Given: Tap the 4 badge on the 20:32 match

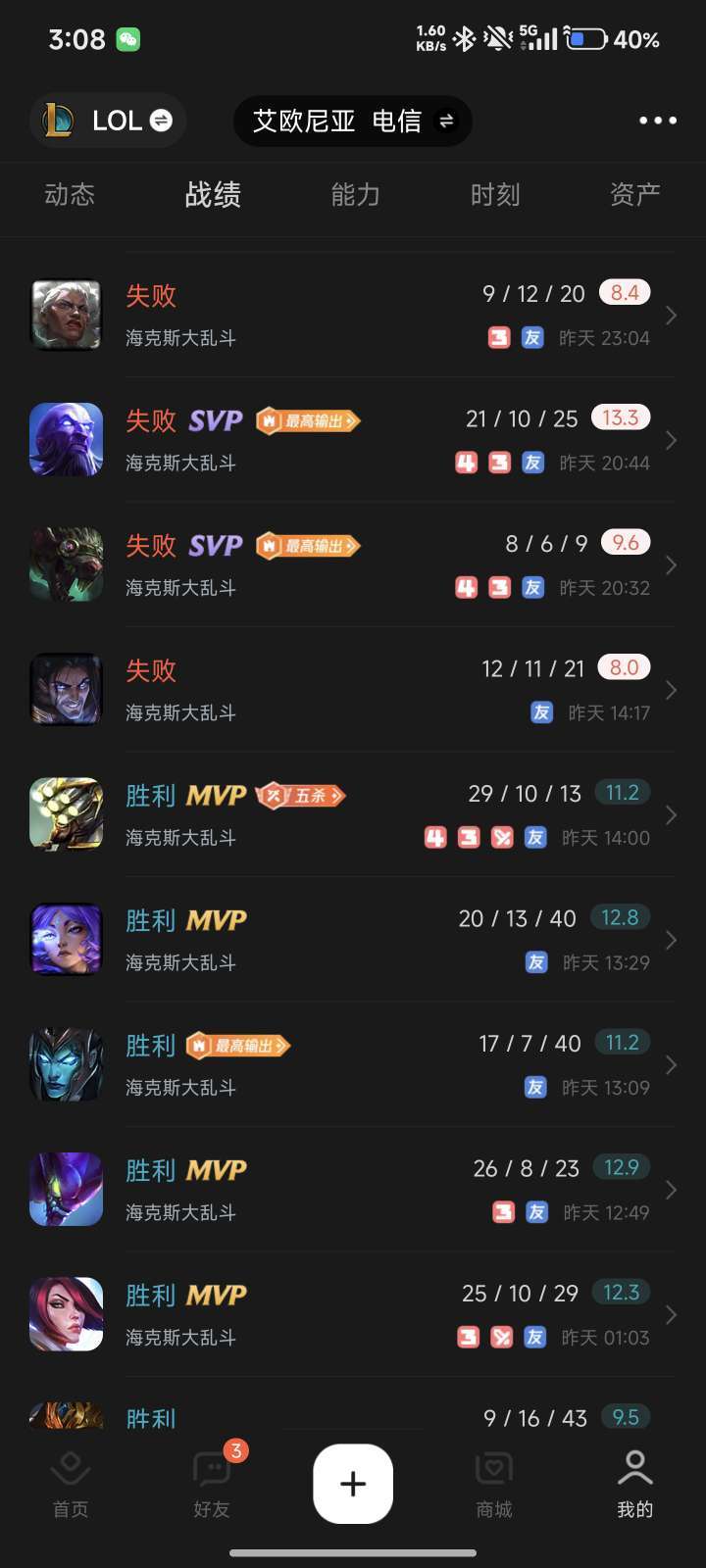Looking at the screenshot, I should 466,587.
